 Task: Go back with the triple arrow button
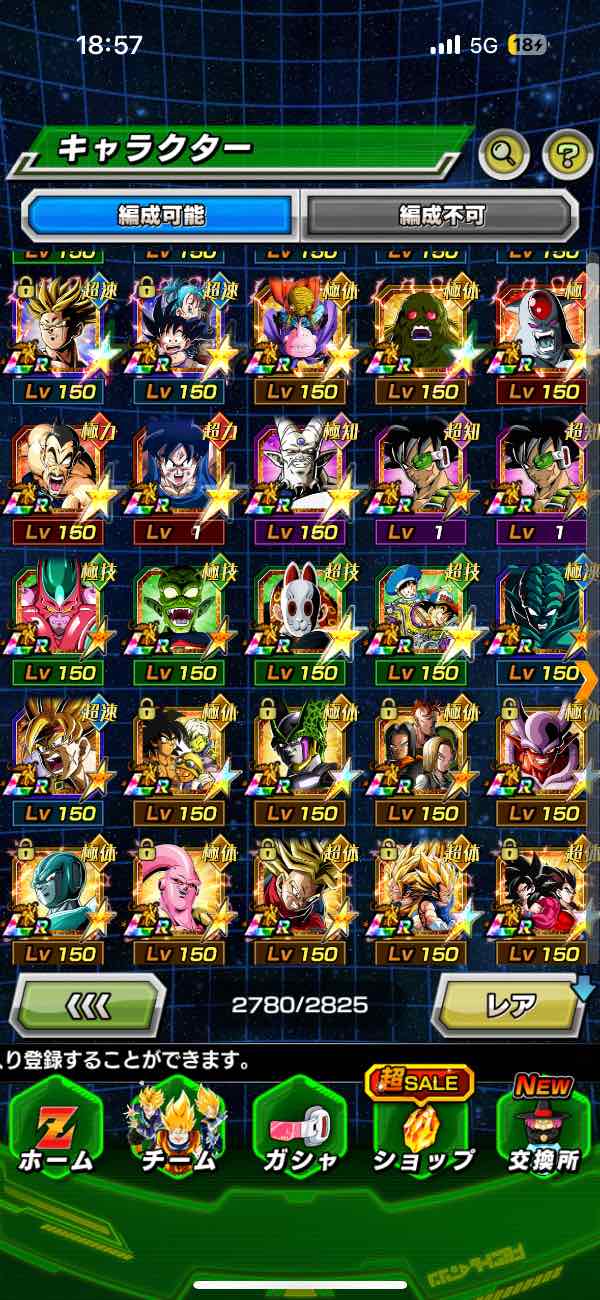pos(88,1003)
